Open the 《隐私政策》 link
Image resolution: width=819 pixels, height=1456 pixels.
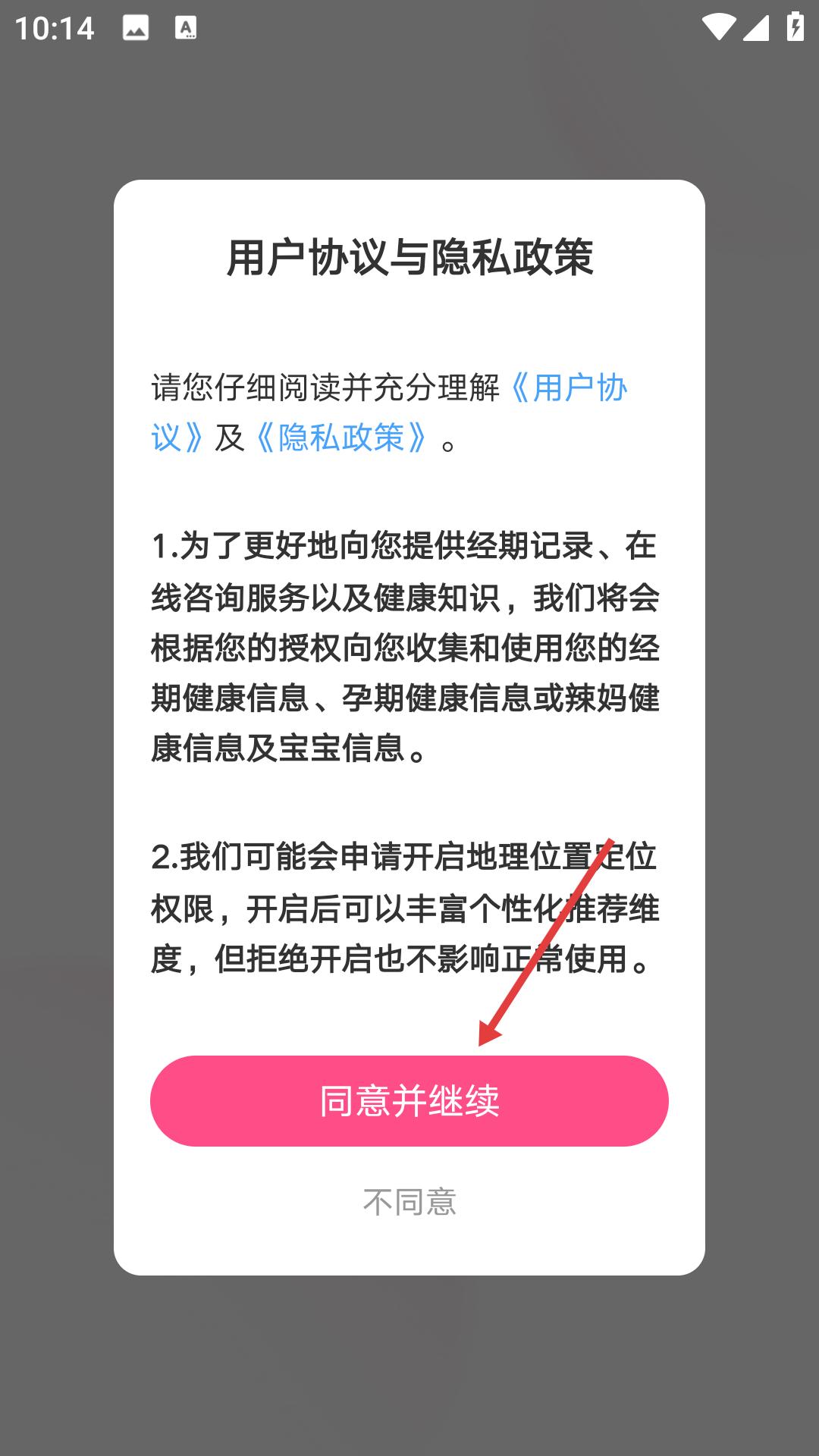point(341,438)
